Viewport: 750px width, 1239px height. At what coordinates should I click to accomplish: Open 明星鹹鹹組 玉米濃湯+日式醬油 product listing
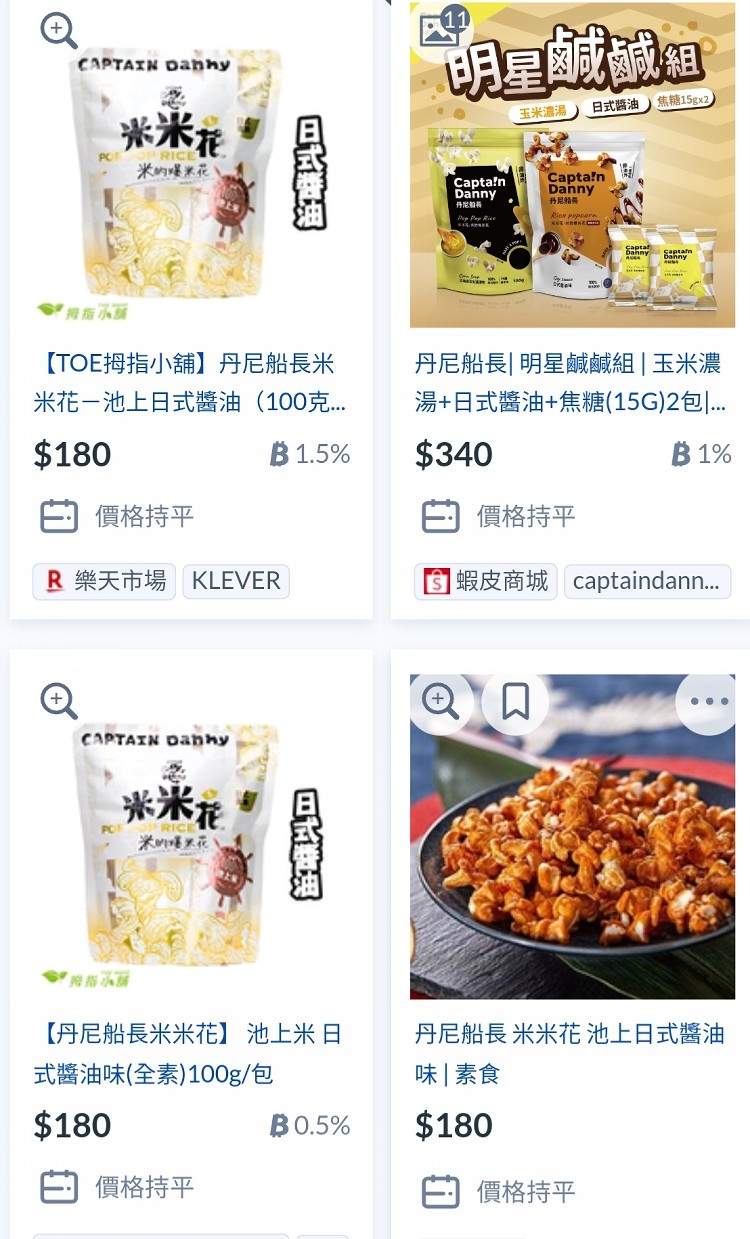[x=569, y=383]
